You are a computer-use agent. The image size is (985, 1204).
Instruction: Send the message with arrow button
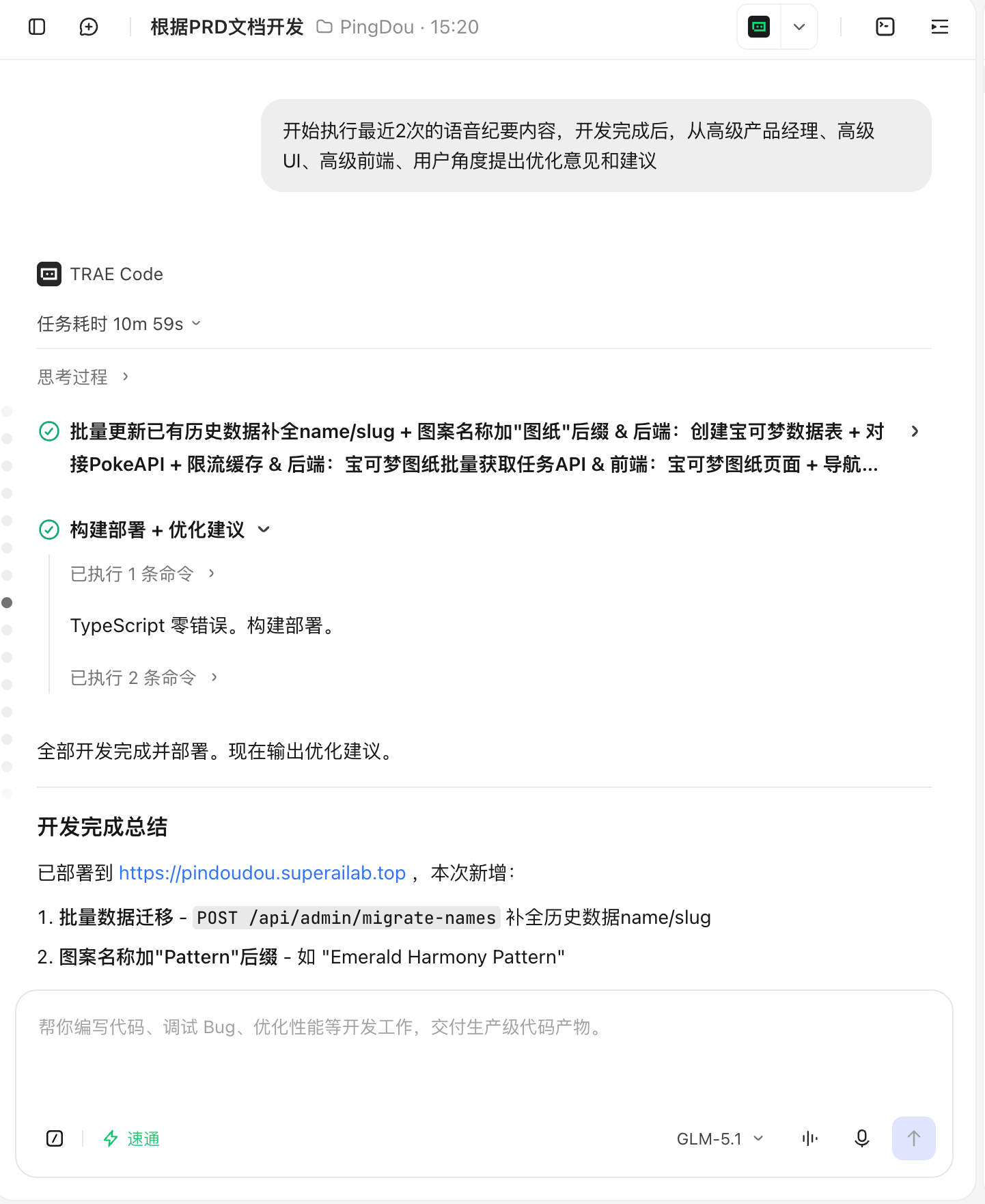pyautogui.click(x=913, y=1138)
